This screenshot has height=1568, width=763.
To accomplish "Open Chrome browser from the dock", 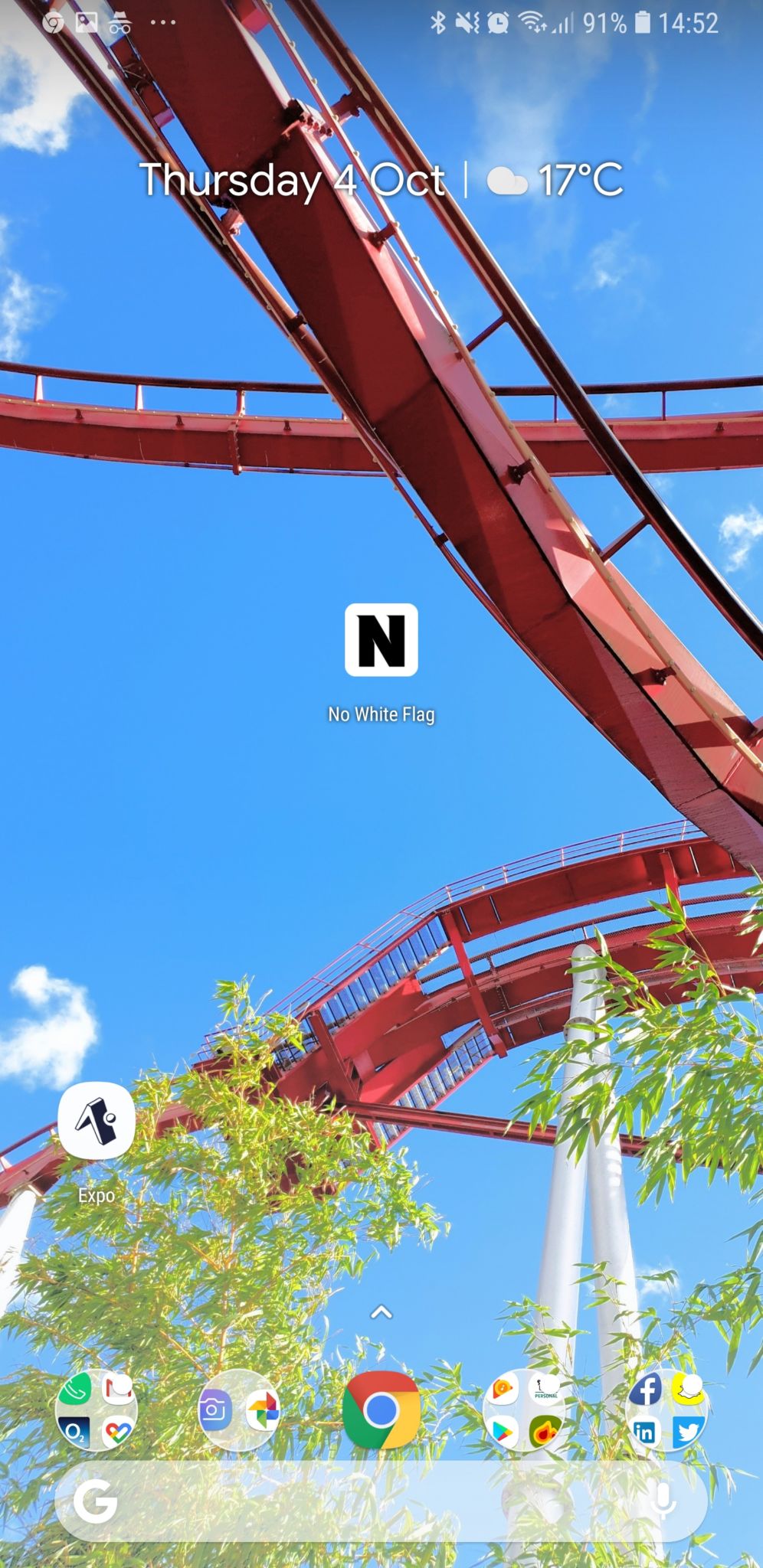I will (x=381, y=1410).
